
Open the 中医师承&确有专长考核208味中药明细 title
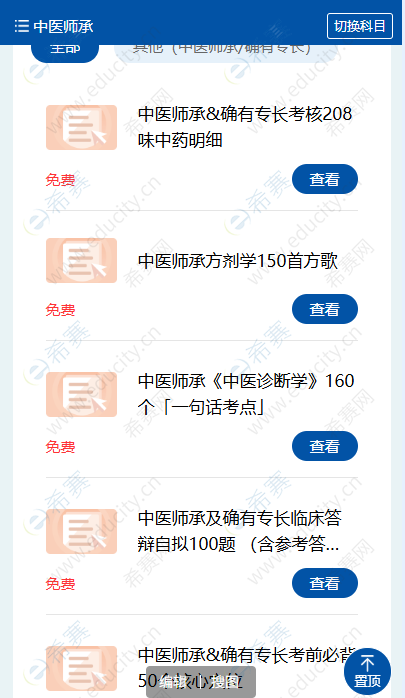click(245, 127)
